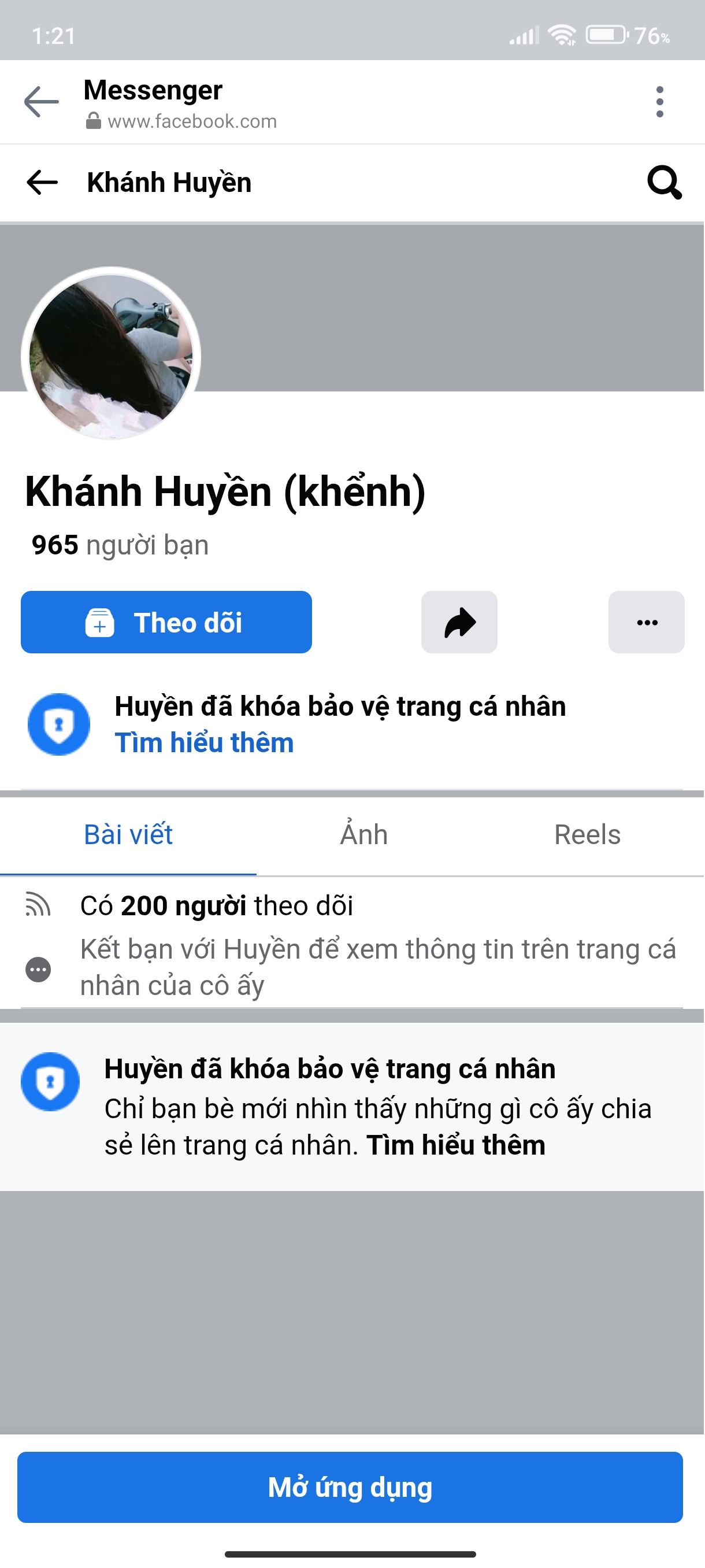Switch to the Ảnh tab
The height and width of the screenshot is (1568, 705).
pos(363,834)
